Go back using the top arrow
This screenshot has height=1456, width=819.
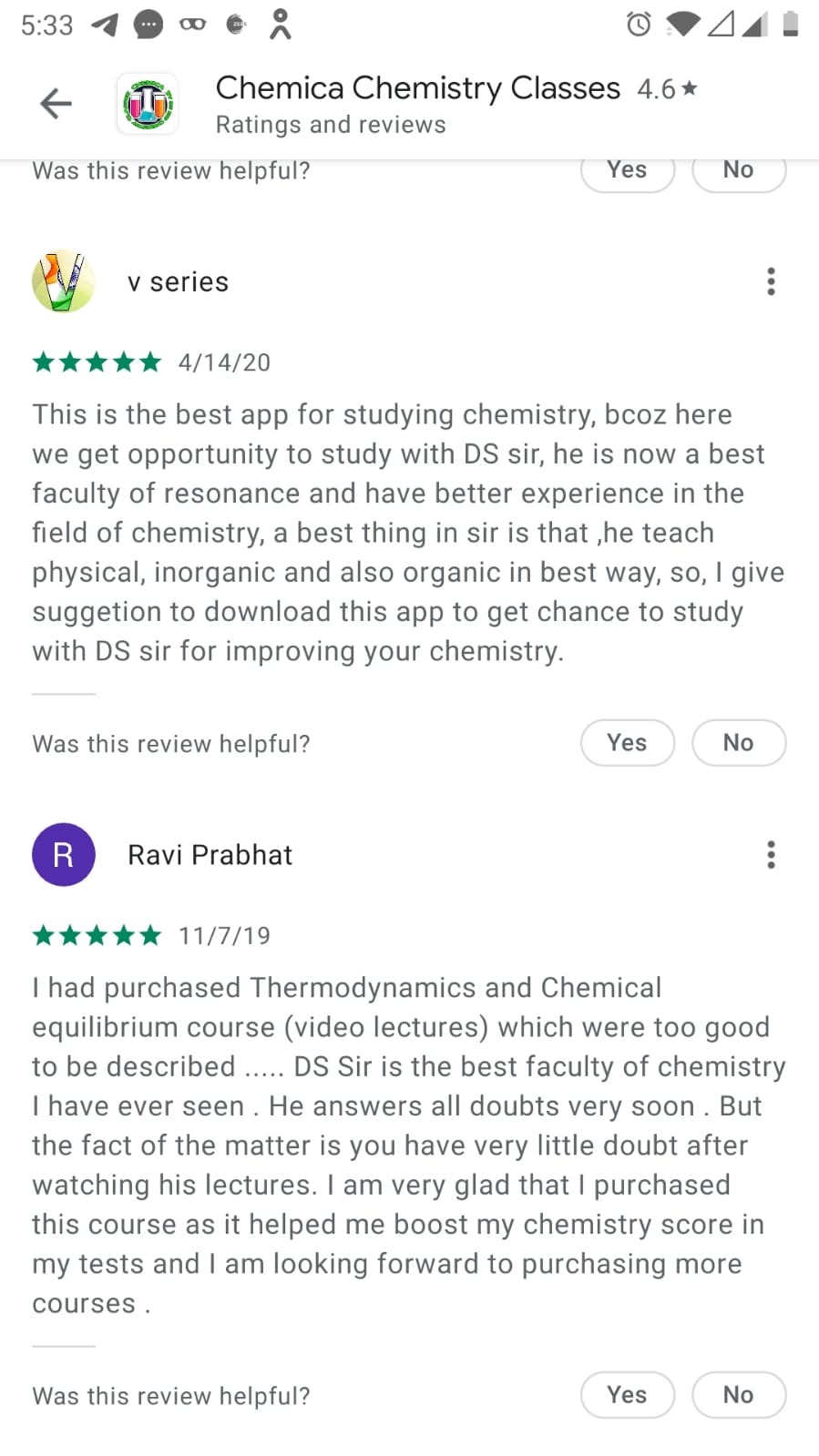pos(56,104)
